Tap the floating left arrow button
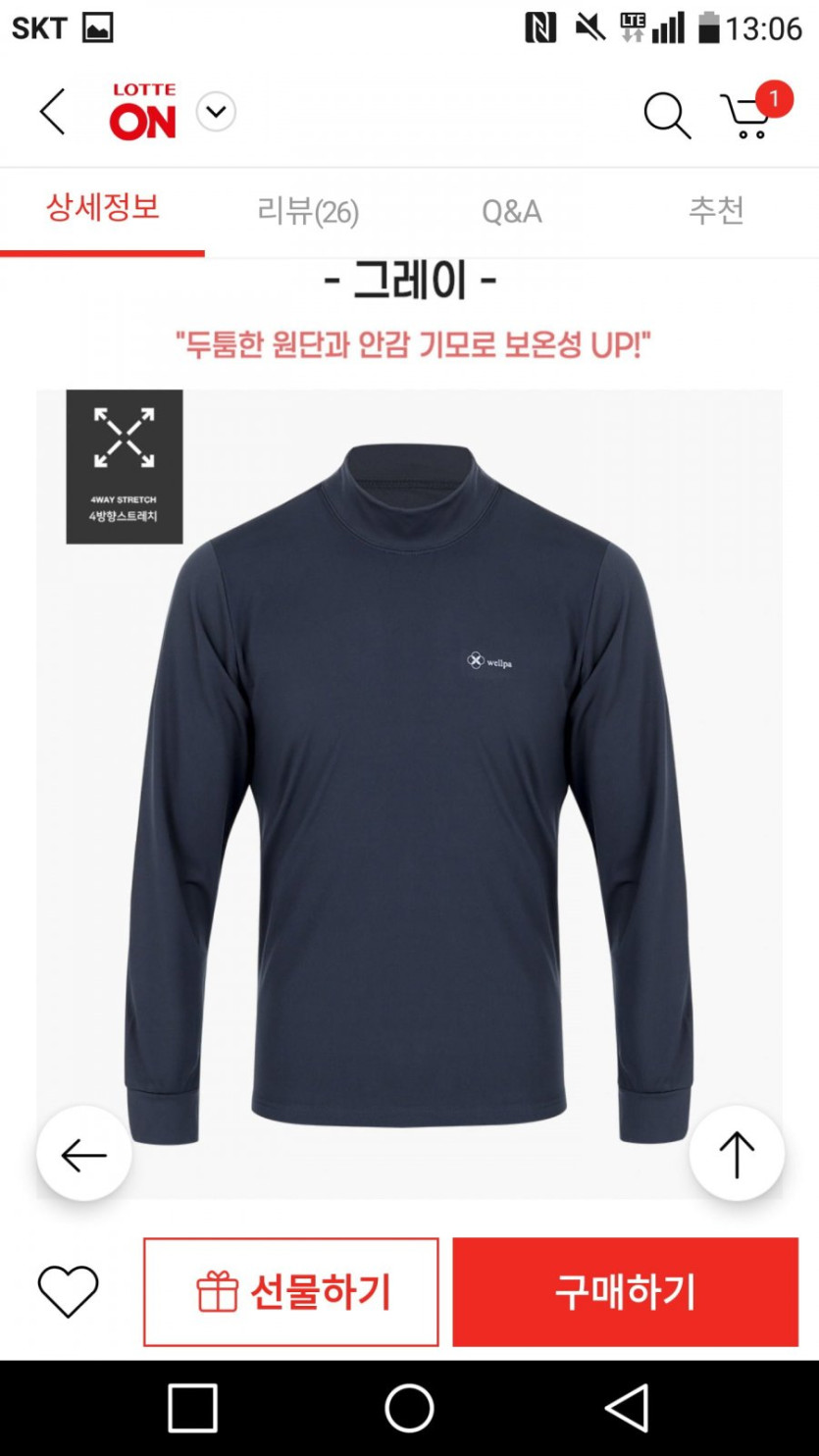This screenshot has width=819, height=1456. coord(84,1154)
